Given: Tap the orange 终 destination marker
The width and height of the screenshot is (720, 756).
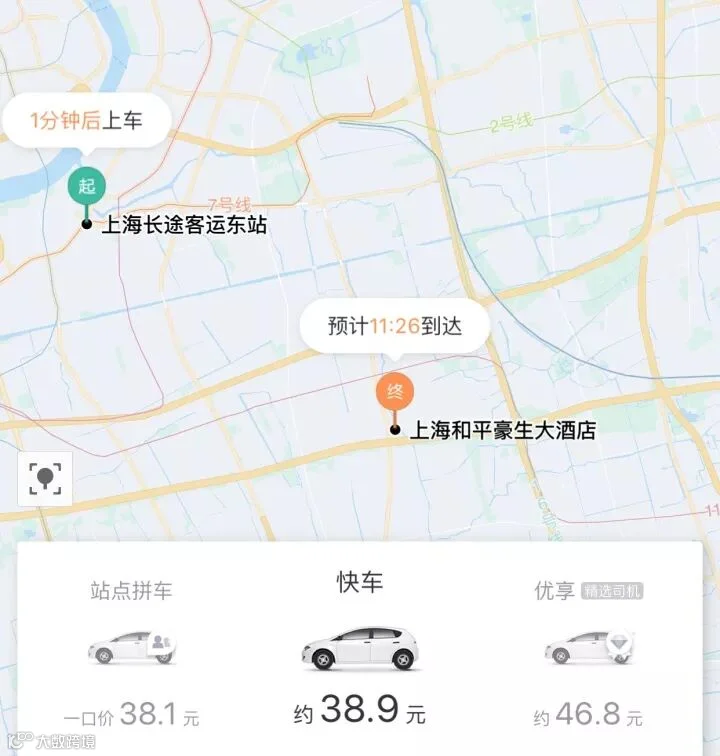Looking at the screenshot, I should tap(395, 391).
